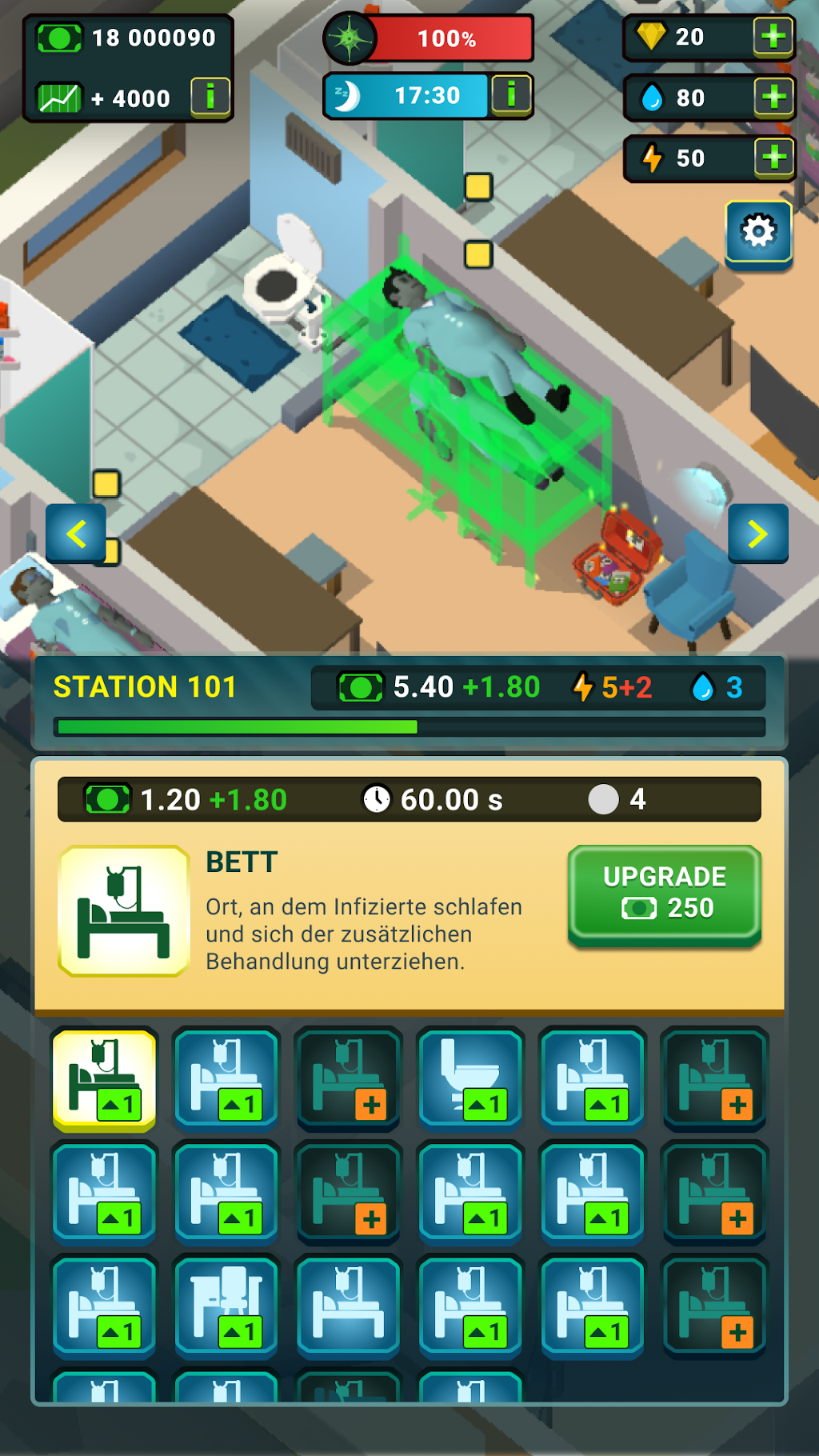Go to the previous station with left arrow
The height and width of the screenshot is (1456, 819).
point(76,534)
